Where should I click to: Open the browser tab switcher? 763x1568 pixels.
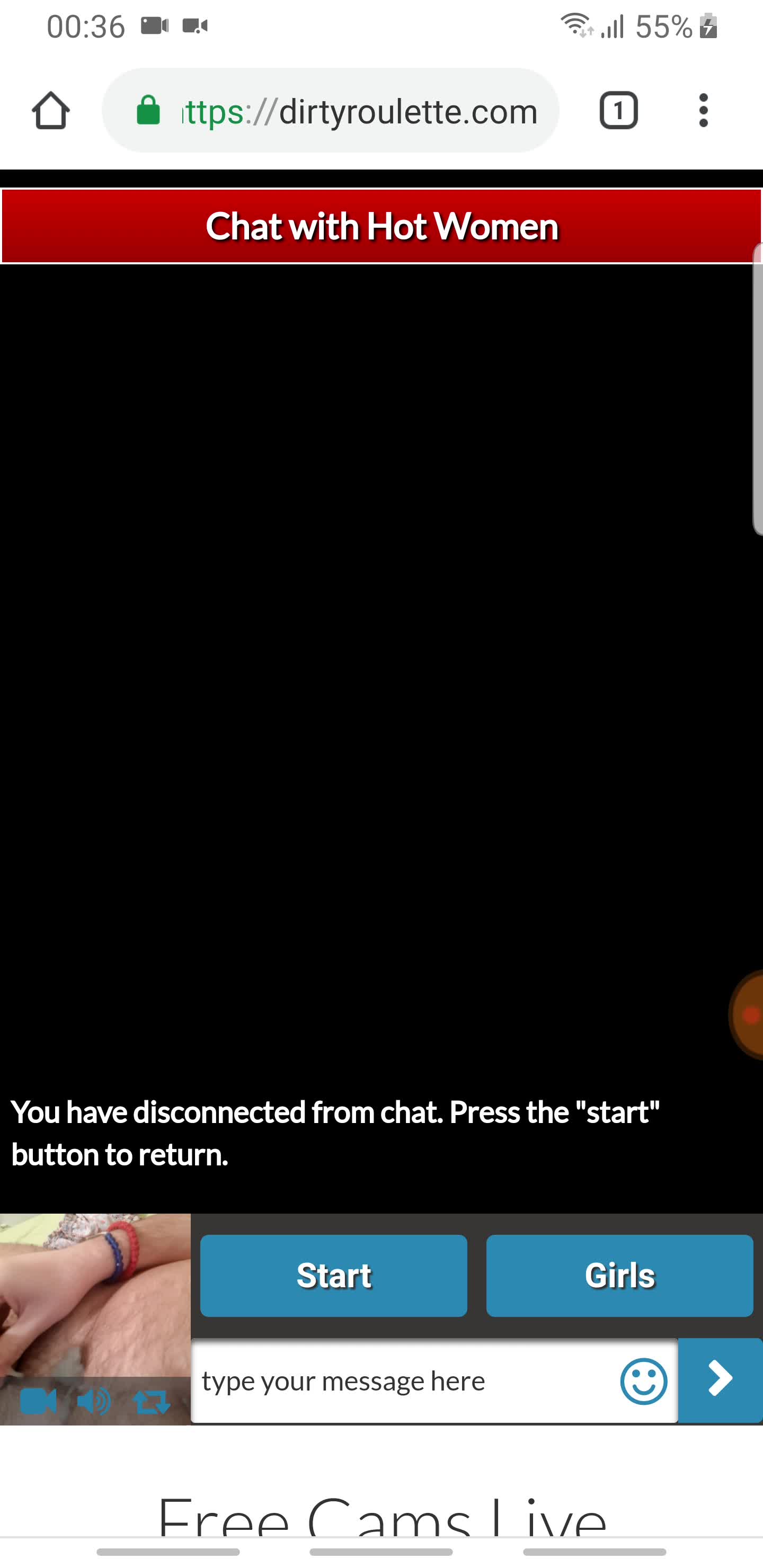618,111
